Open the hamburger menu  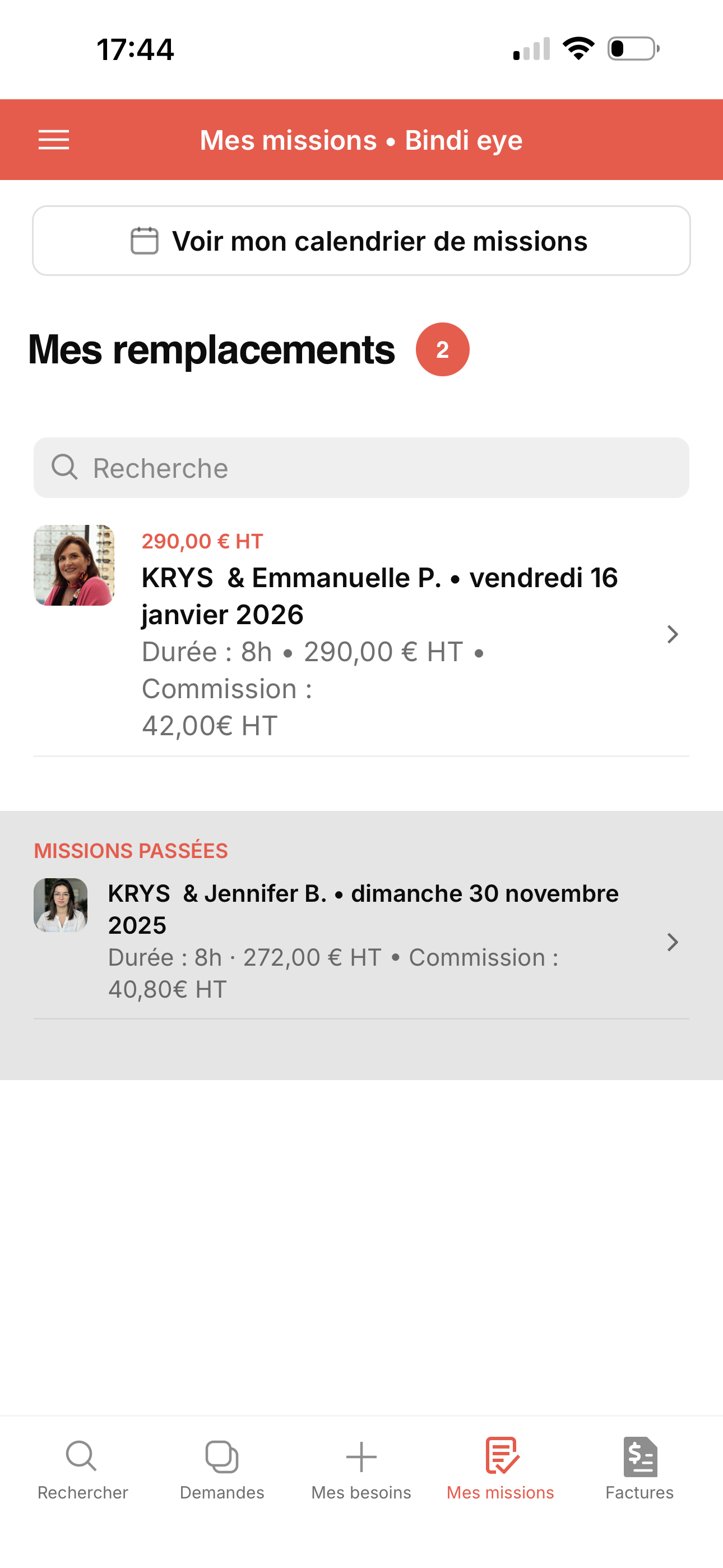tap(54, 140)
